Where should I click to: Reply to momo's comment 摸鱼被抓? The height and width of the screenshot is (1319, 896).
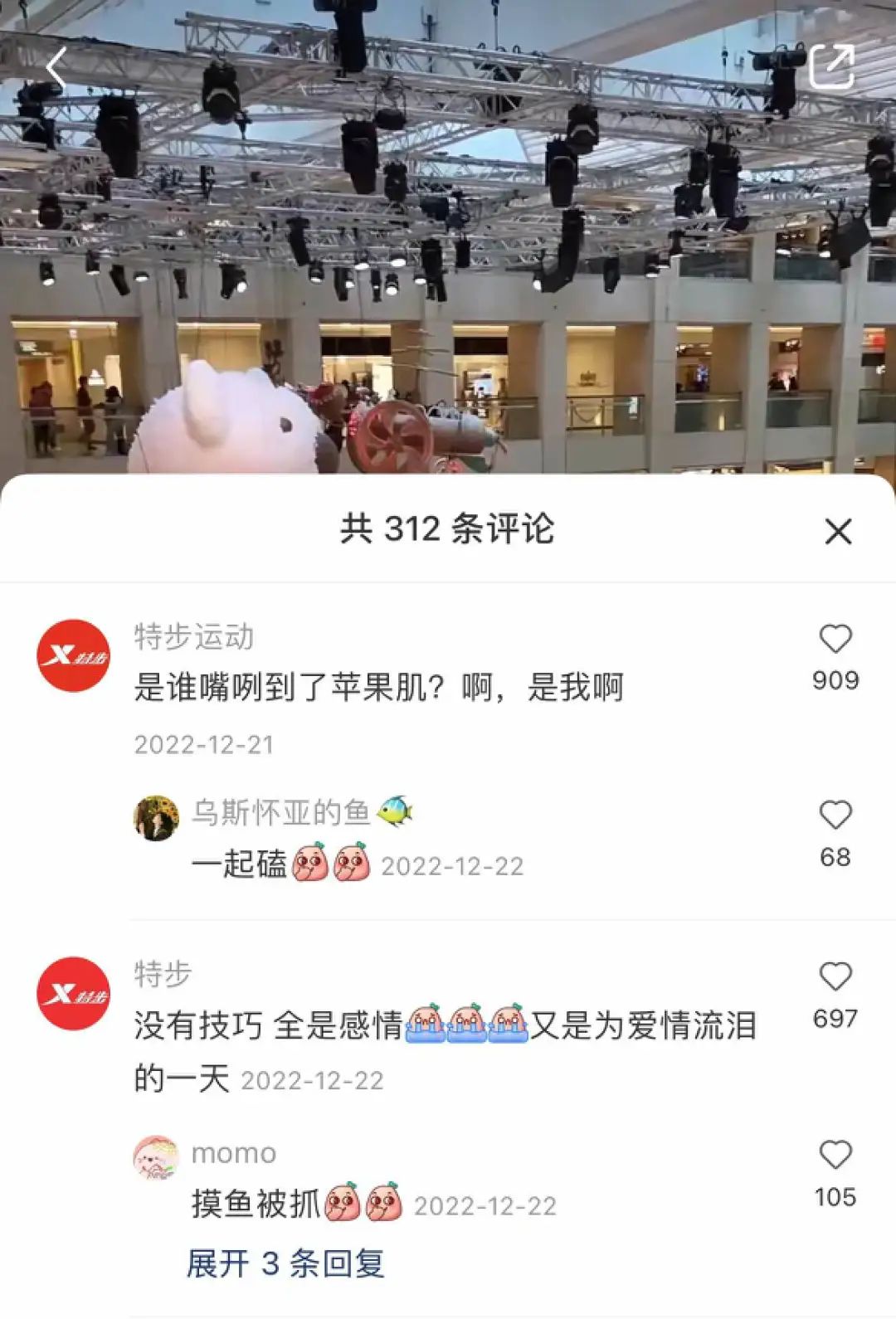256,1204
